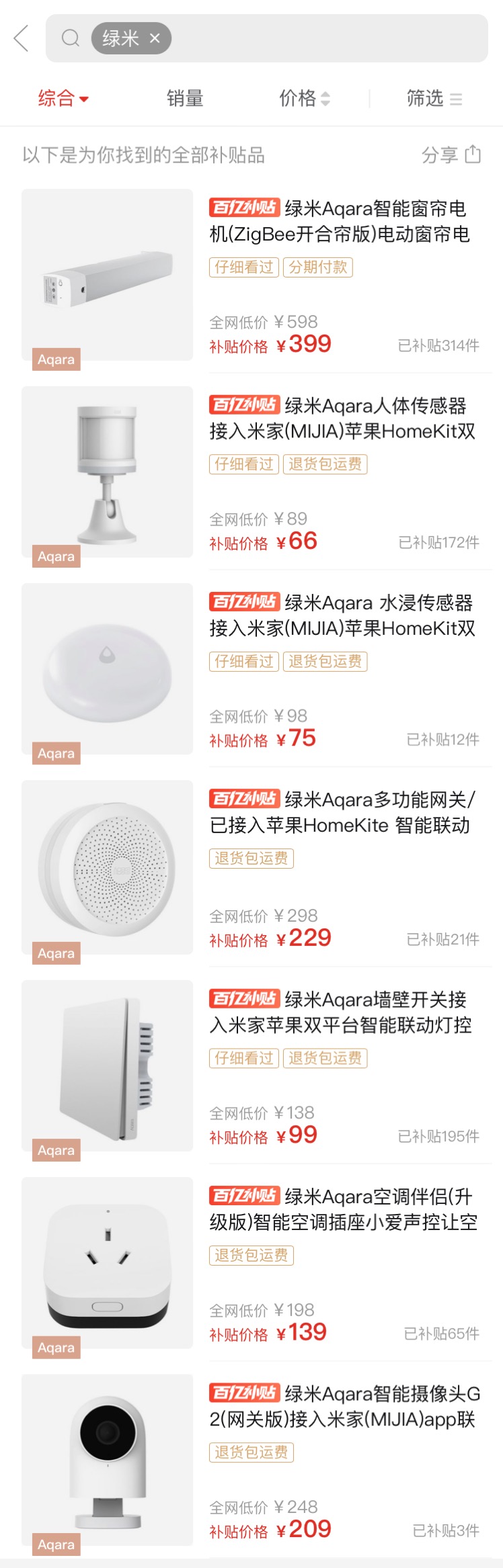View the Aqara人体传感器 listing
The height and width of the screenshot is (1568, 503).
342,419
